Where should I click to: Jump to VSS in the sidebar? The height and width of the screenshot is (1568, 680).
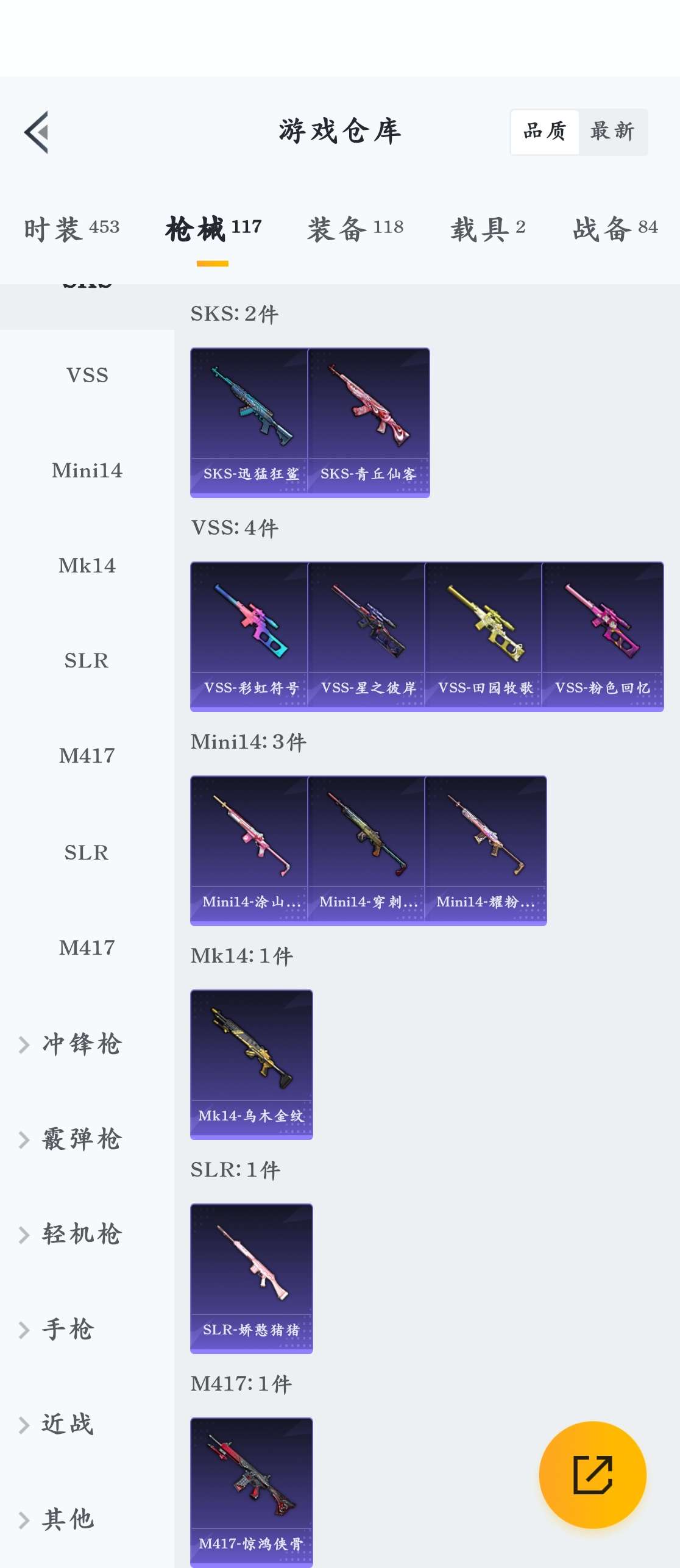[x=87, y=376]
